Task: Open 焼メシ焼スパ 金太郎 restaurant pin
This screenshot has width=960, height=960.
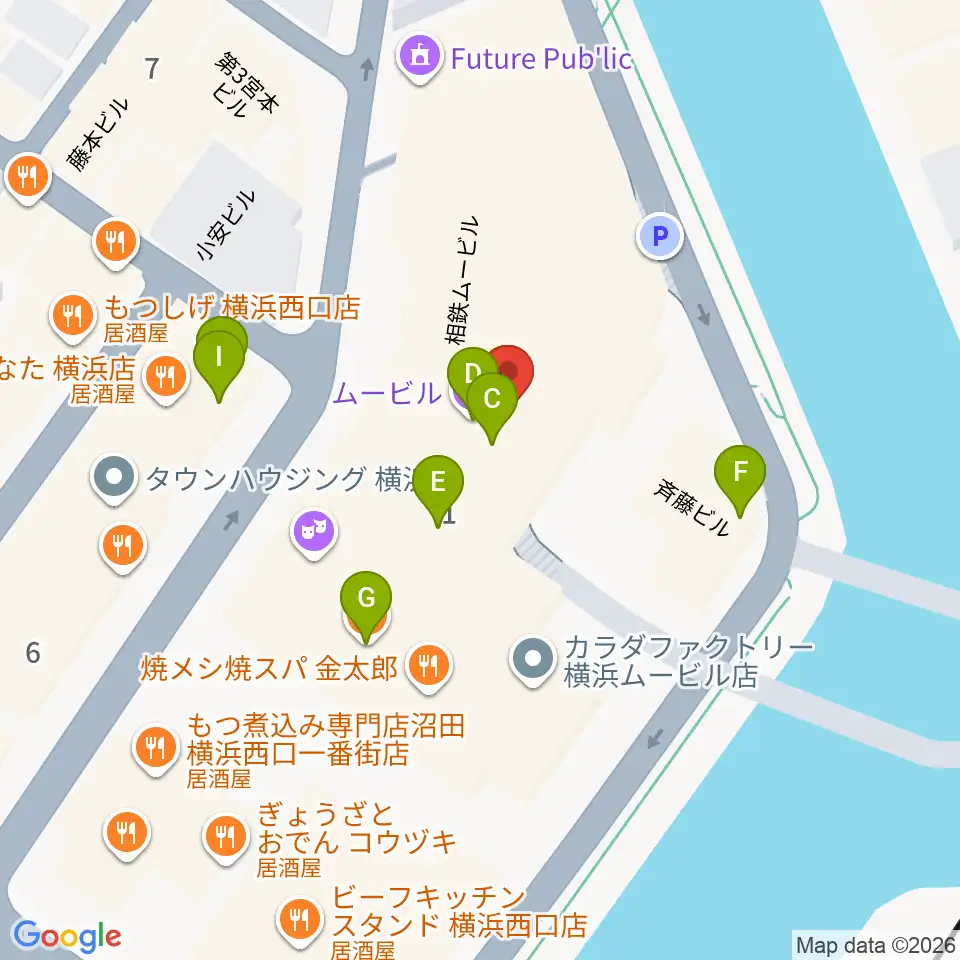Action: tap(429, 666)
